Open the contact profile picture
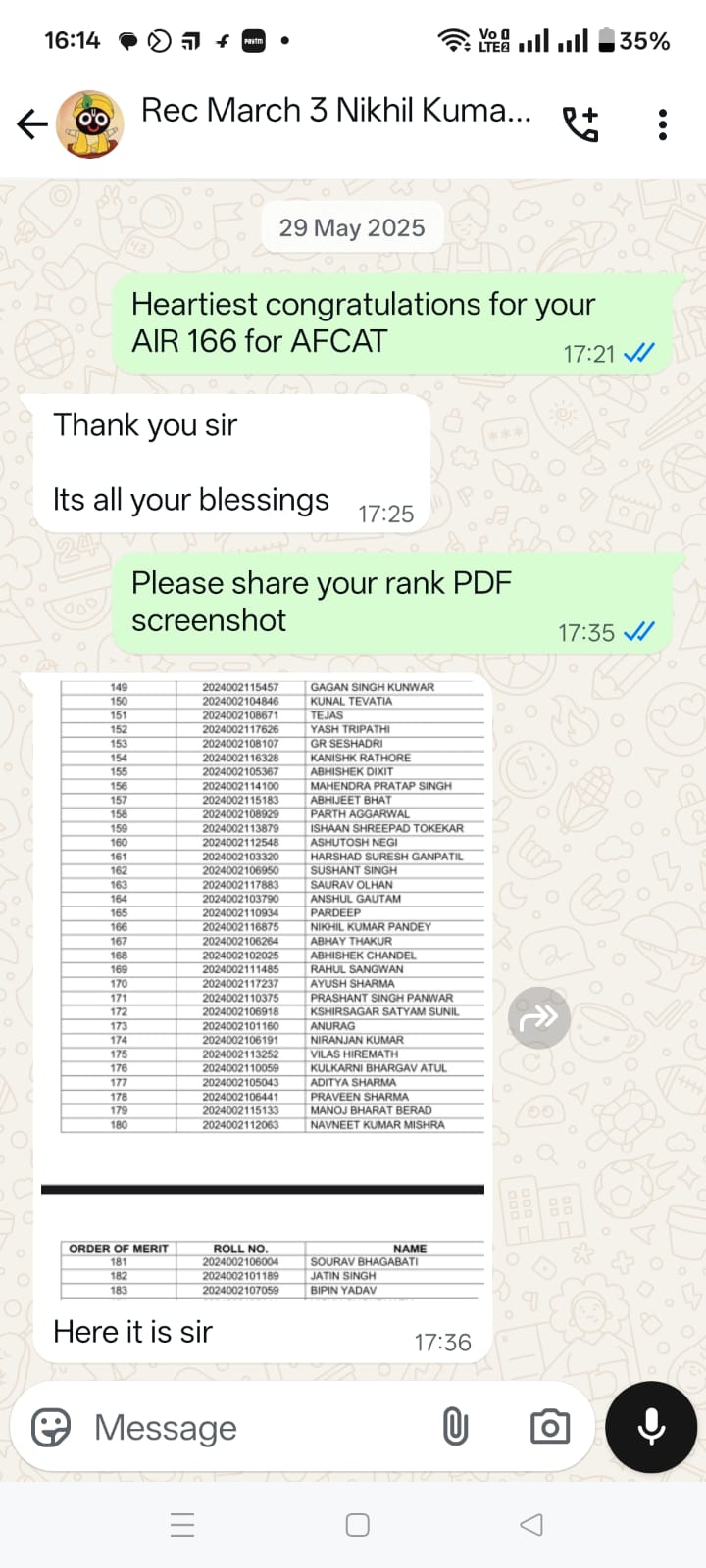Screen dimensions: 706x1568 [89, 124]
